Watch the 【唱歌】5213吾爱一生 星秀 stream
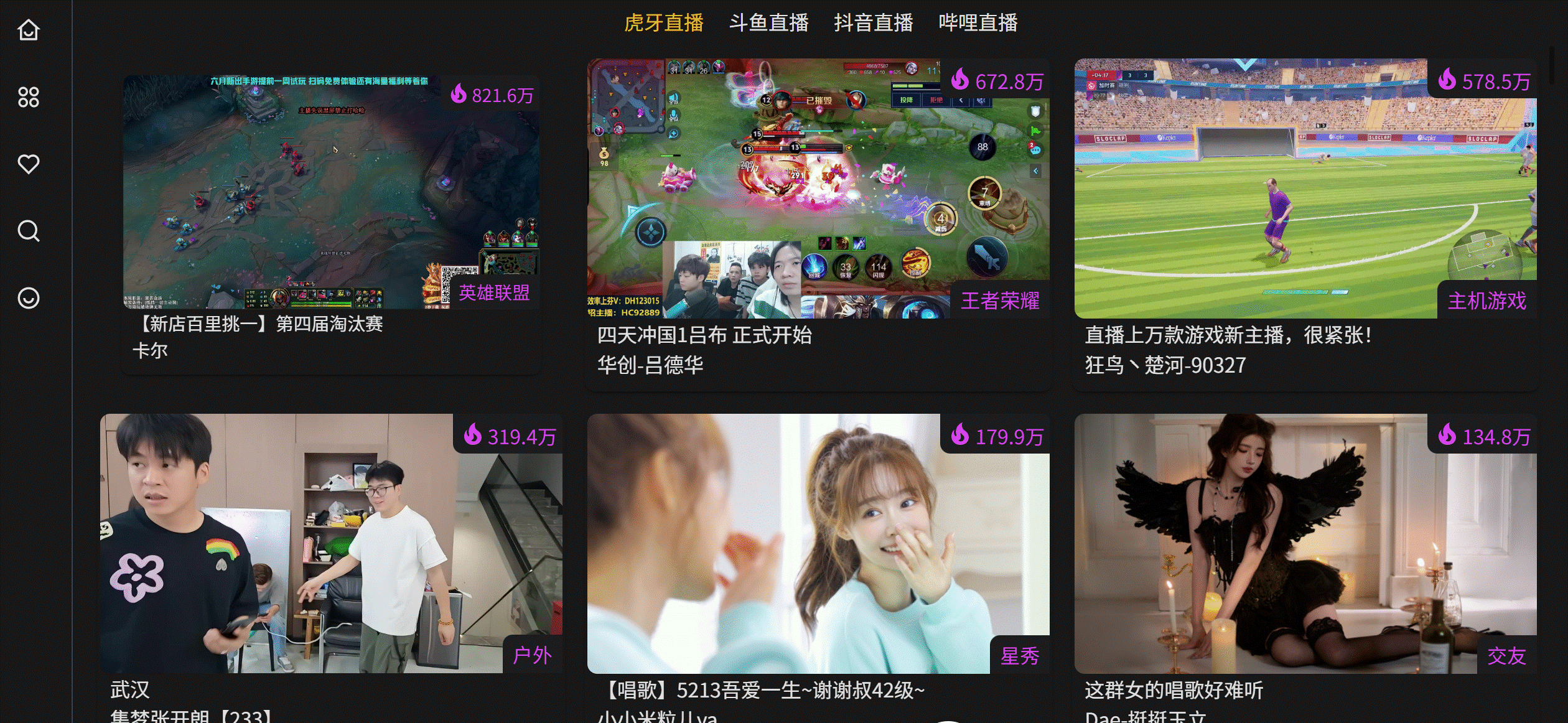The height and width of the screenshot is (723, 1568). tap(818, 543)
